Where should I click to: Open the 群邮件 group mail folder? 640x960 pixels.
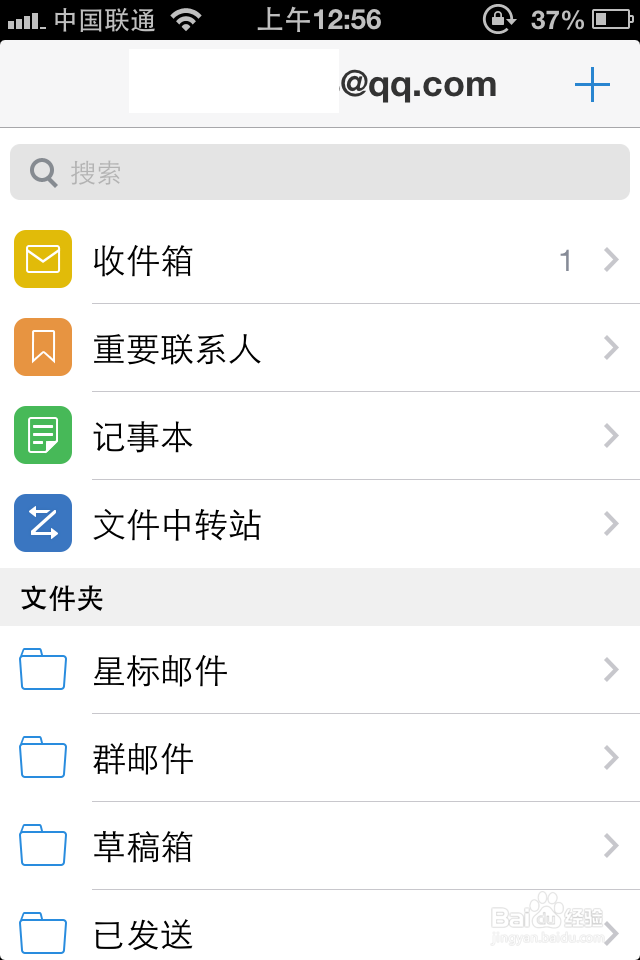pos(320,758)
